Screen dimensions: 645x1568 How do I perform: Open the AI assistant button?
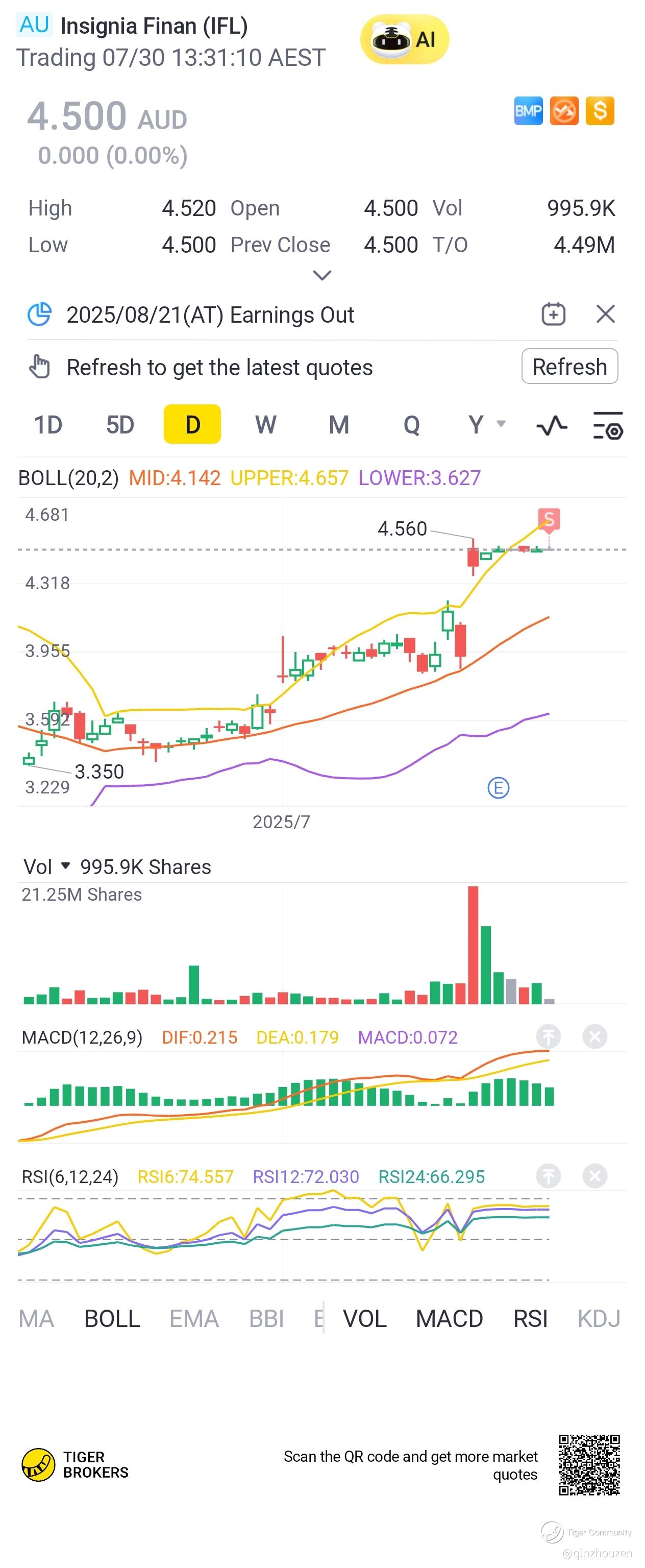click(x=405, y=39)
